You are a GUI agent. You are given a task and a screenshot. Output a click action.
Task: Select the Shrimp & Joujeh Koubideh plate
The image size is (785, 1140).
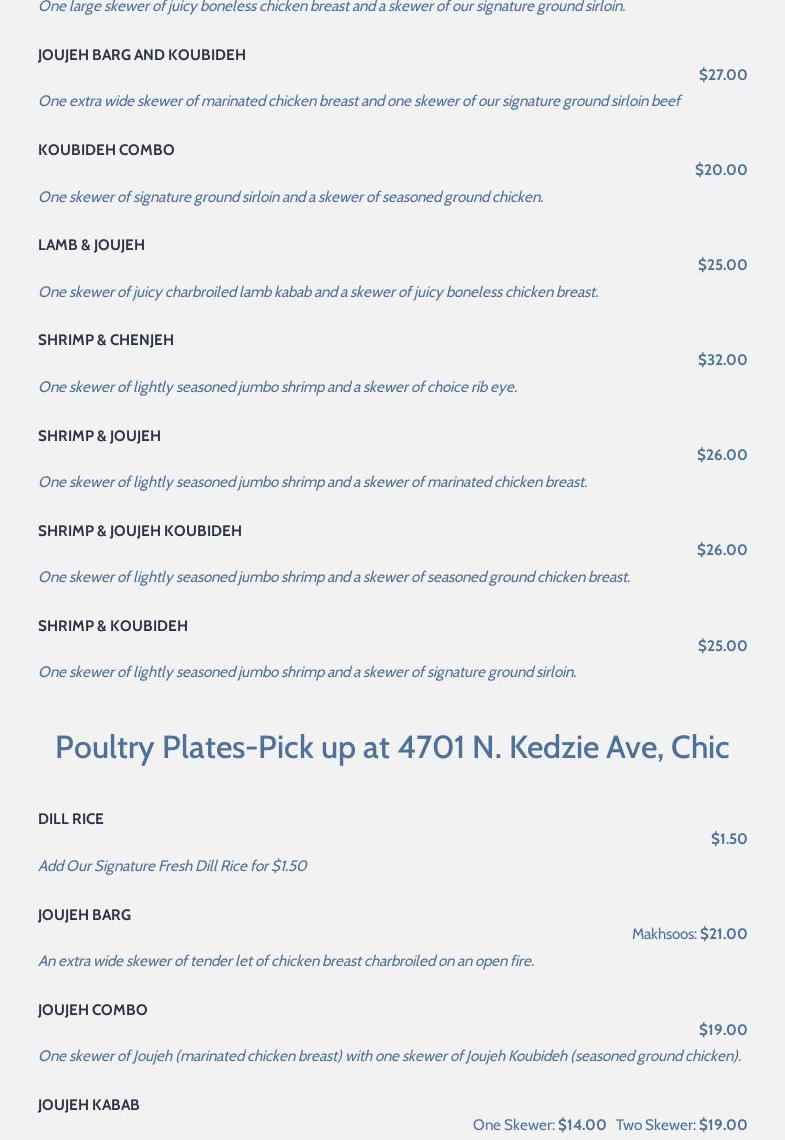tap(140, 531)
